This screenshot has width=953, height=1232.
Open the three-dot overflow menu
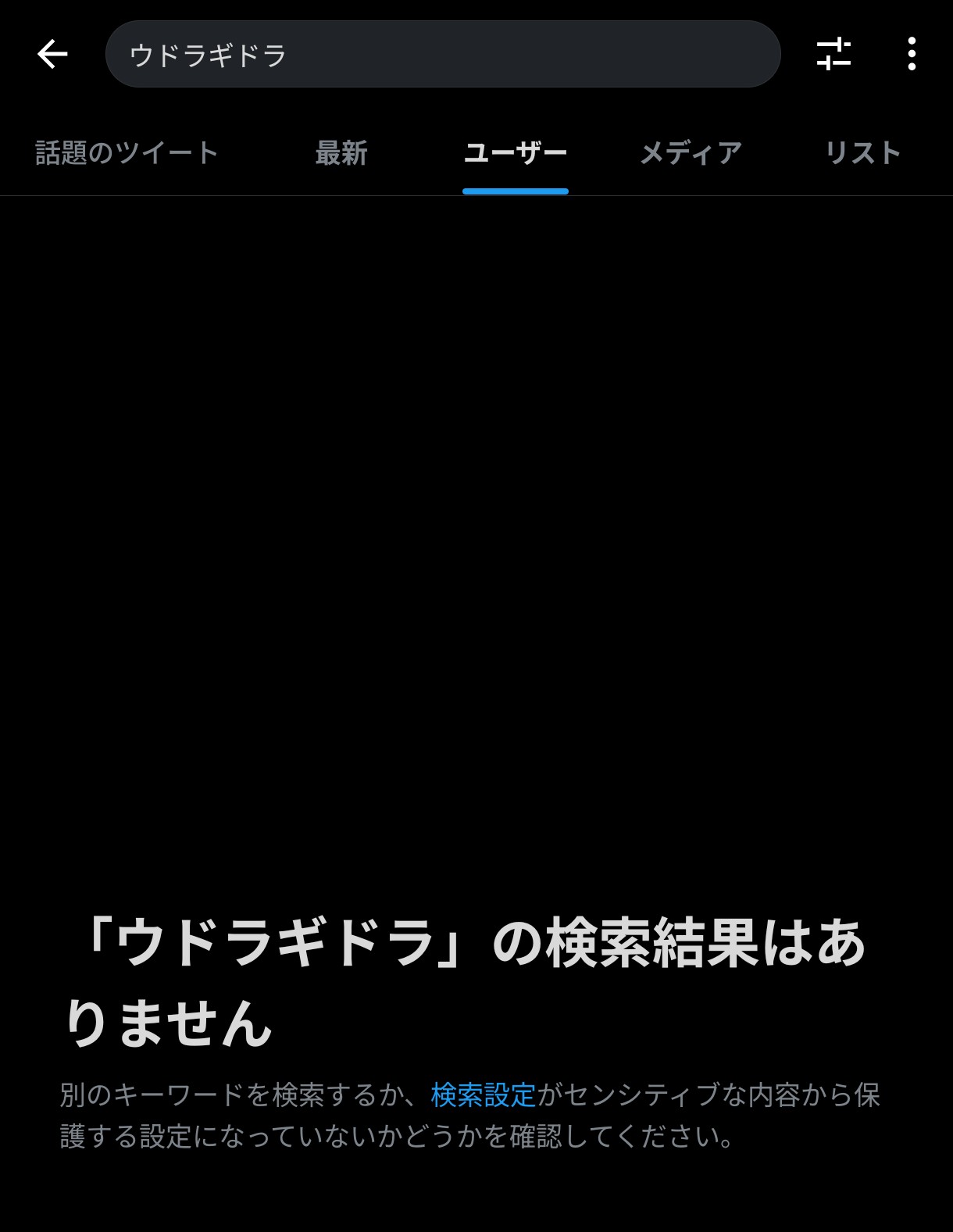[x=912, y=54]
